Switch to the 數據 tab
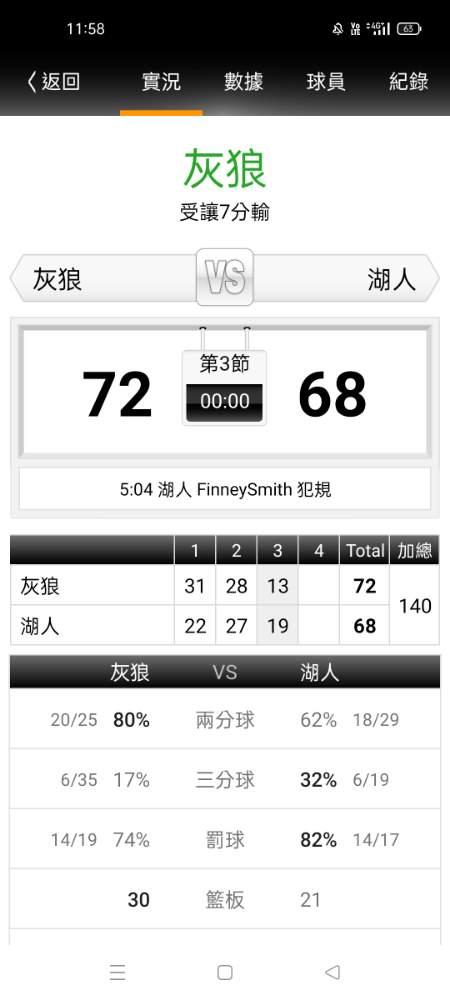 (243, 82)
